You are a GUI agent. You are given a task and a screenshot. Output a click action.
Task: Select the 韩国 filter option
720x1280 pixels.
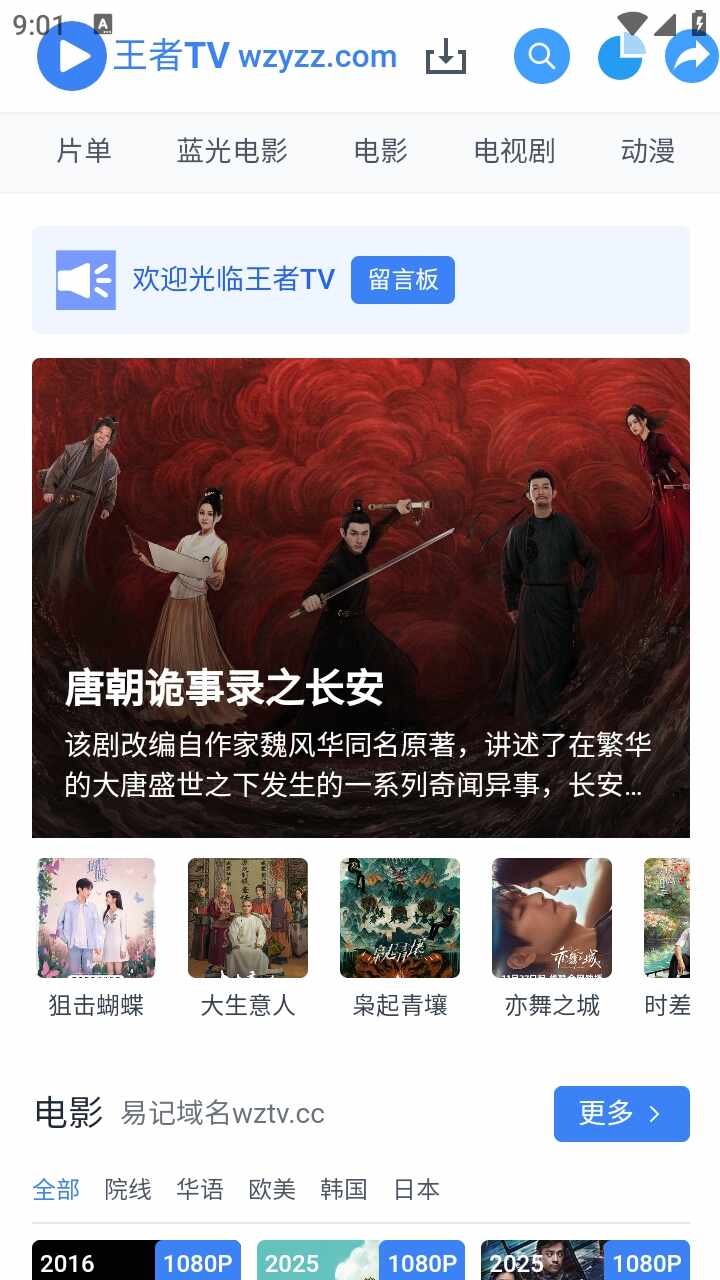pos(343,1190)
